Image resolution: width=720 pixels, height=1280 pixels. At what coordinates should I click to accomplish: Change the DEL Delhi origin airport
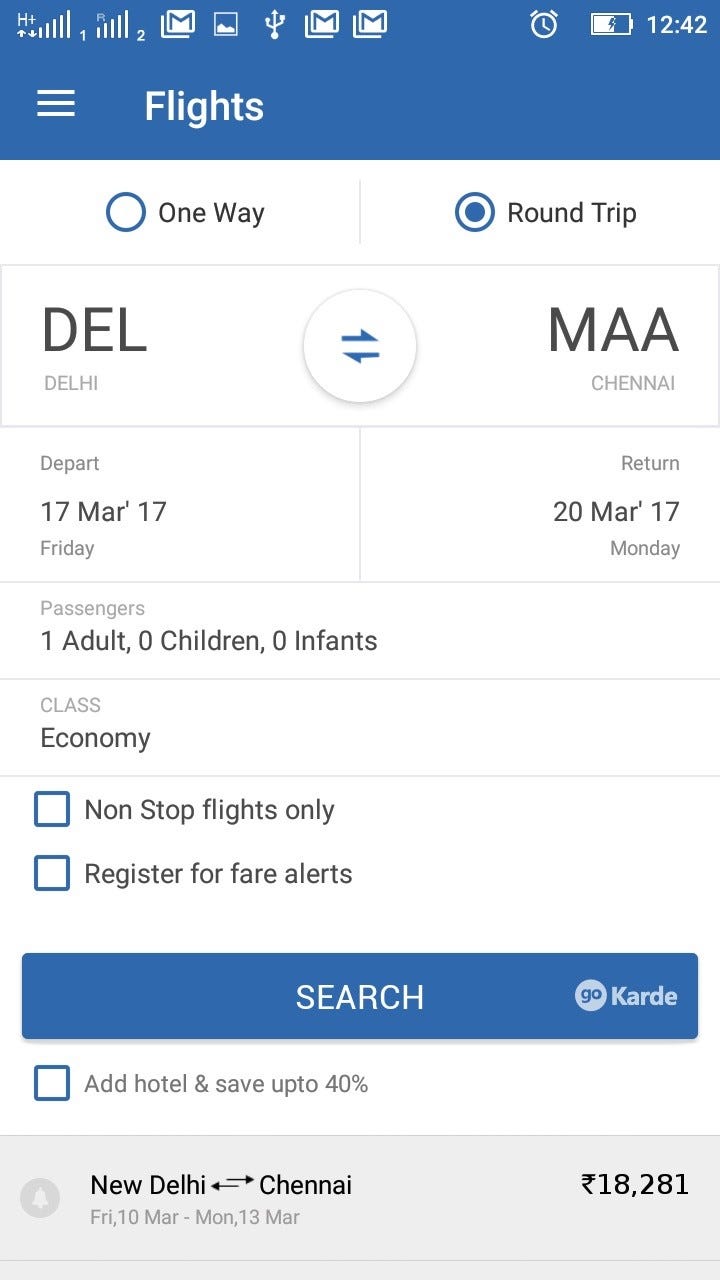[94, 346]
